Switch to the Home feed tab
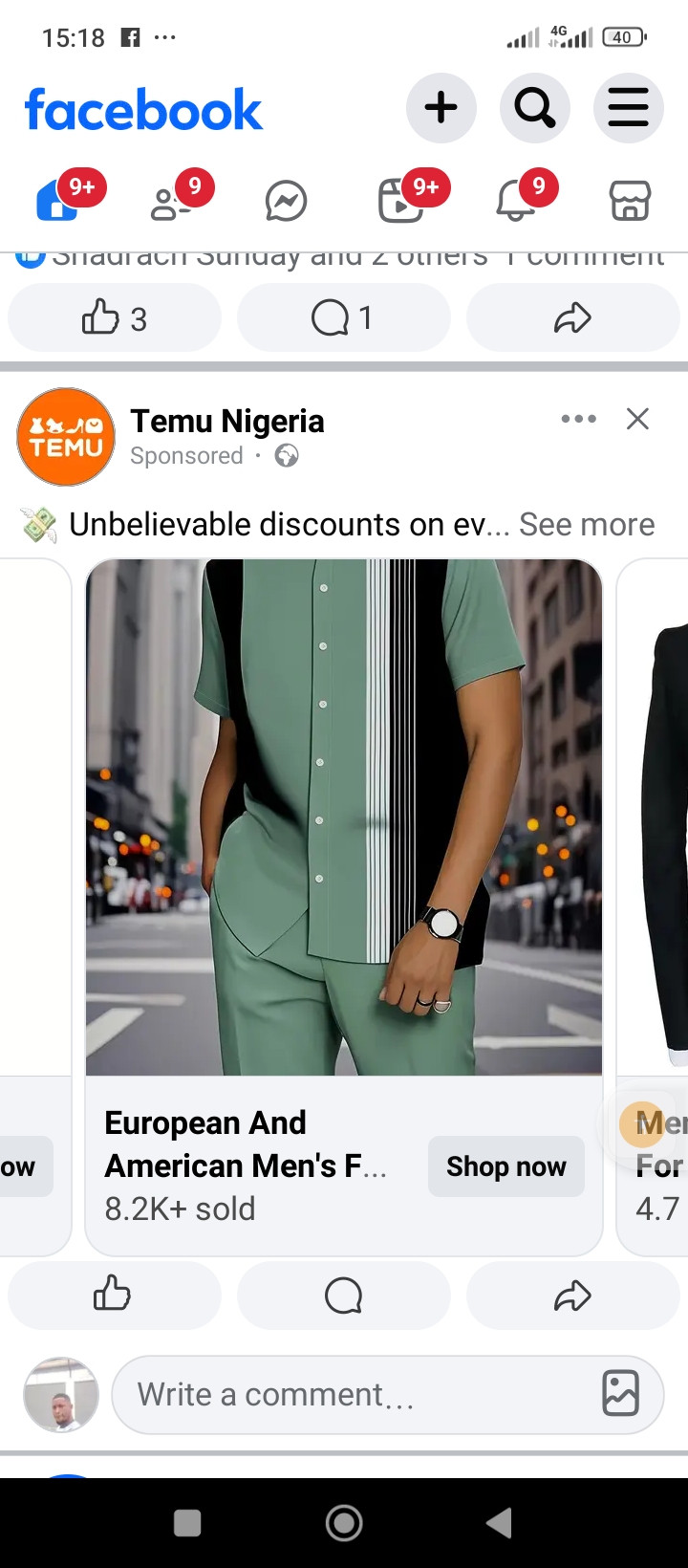Image resolution: width=688 pixels, height=1568 pixels. pos(57,201)
